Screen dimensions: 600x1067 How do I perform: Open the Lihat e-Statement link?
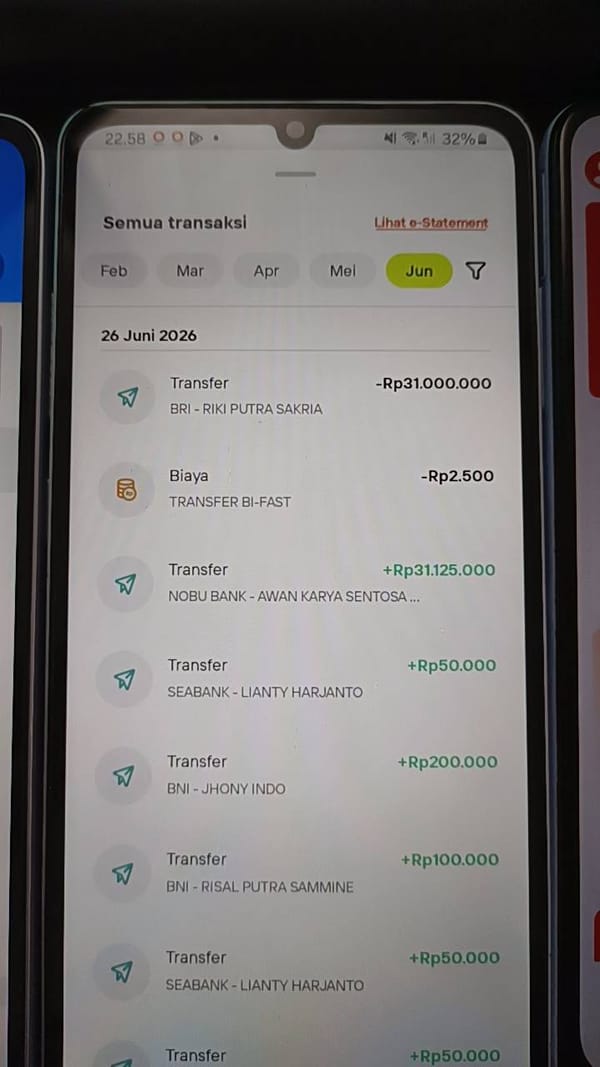click(431, 223)
